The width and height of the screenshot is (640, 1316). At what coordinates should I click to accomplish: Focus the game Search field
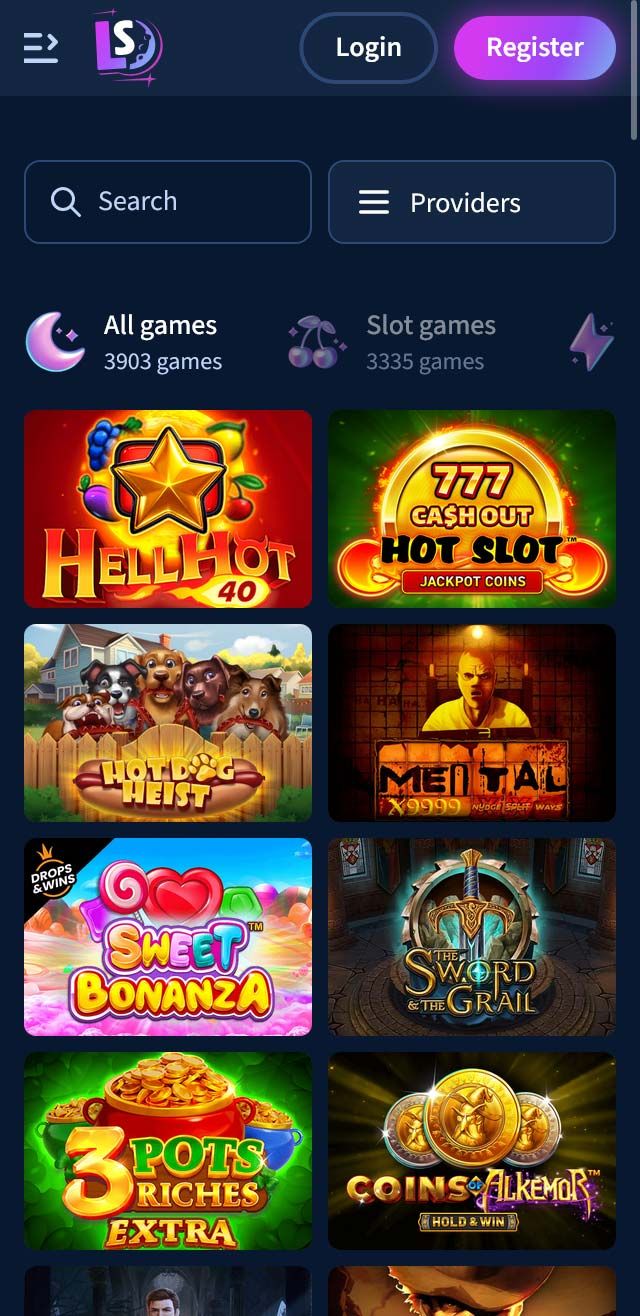coord(168,202)
